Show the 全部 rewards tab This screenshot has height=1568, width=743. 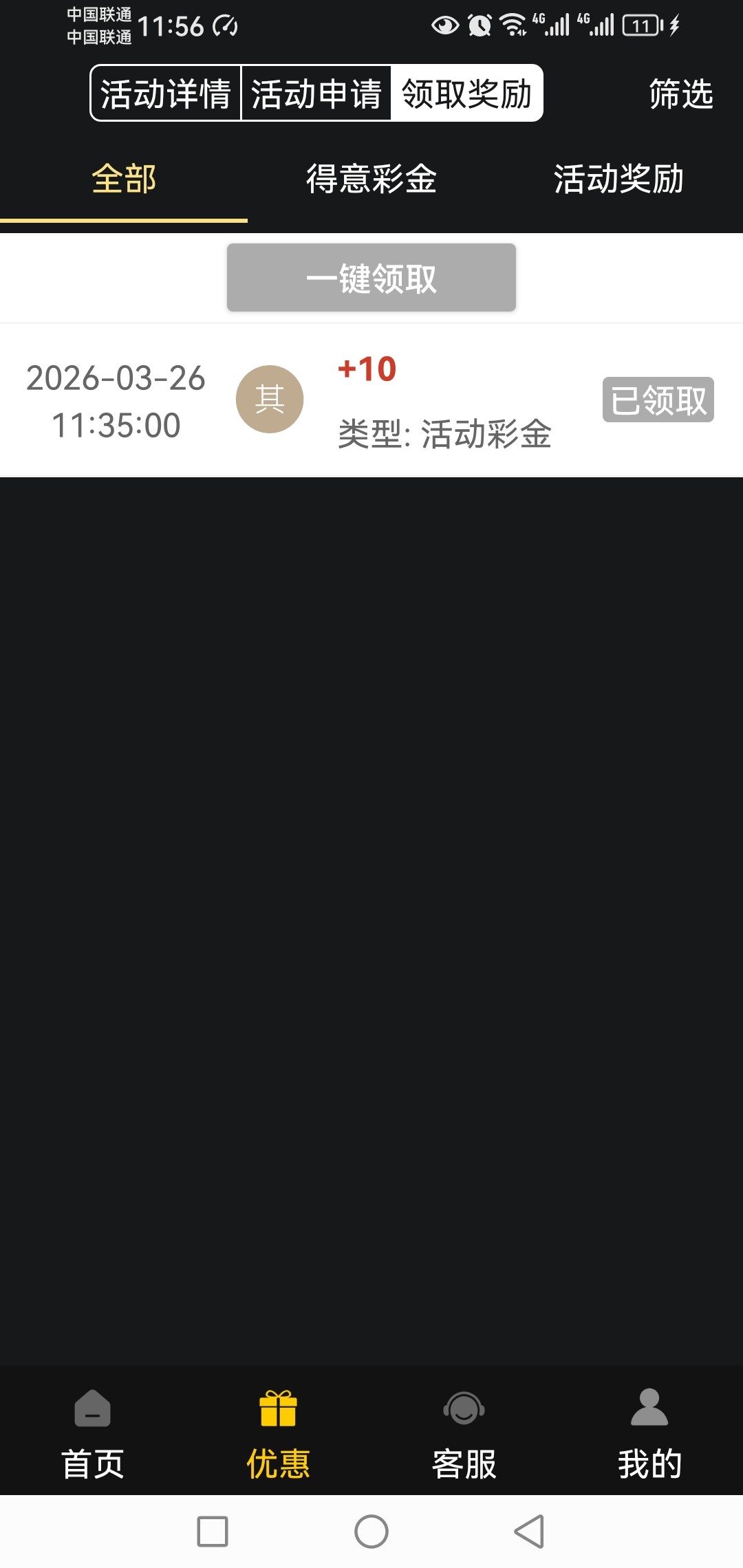[x=124, y=180]
